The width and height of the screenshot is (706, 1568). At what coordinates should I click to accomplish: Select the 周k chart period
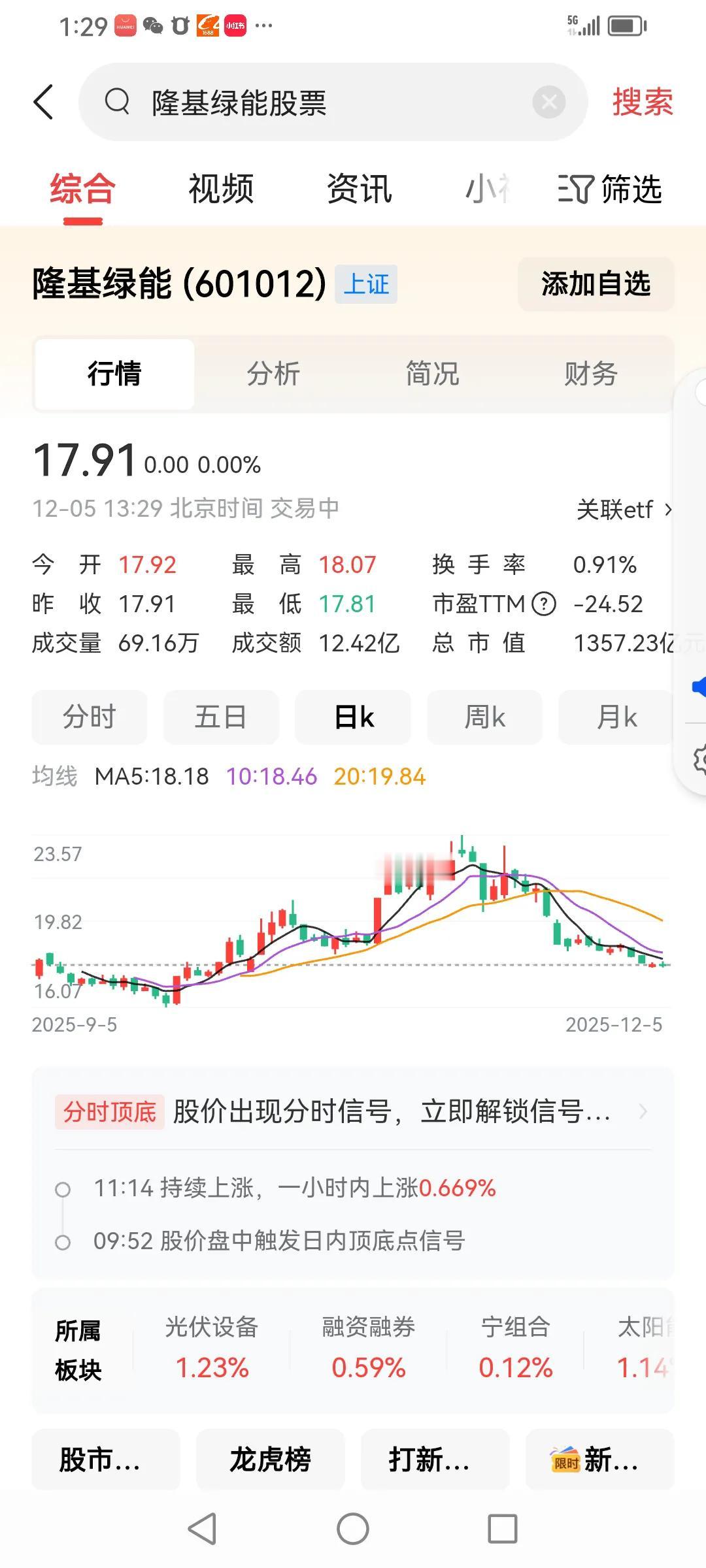point(484,717)
